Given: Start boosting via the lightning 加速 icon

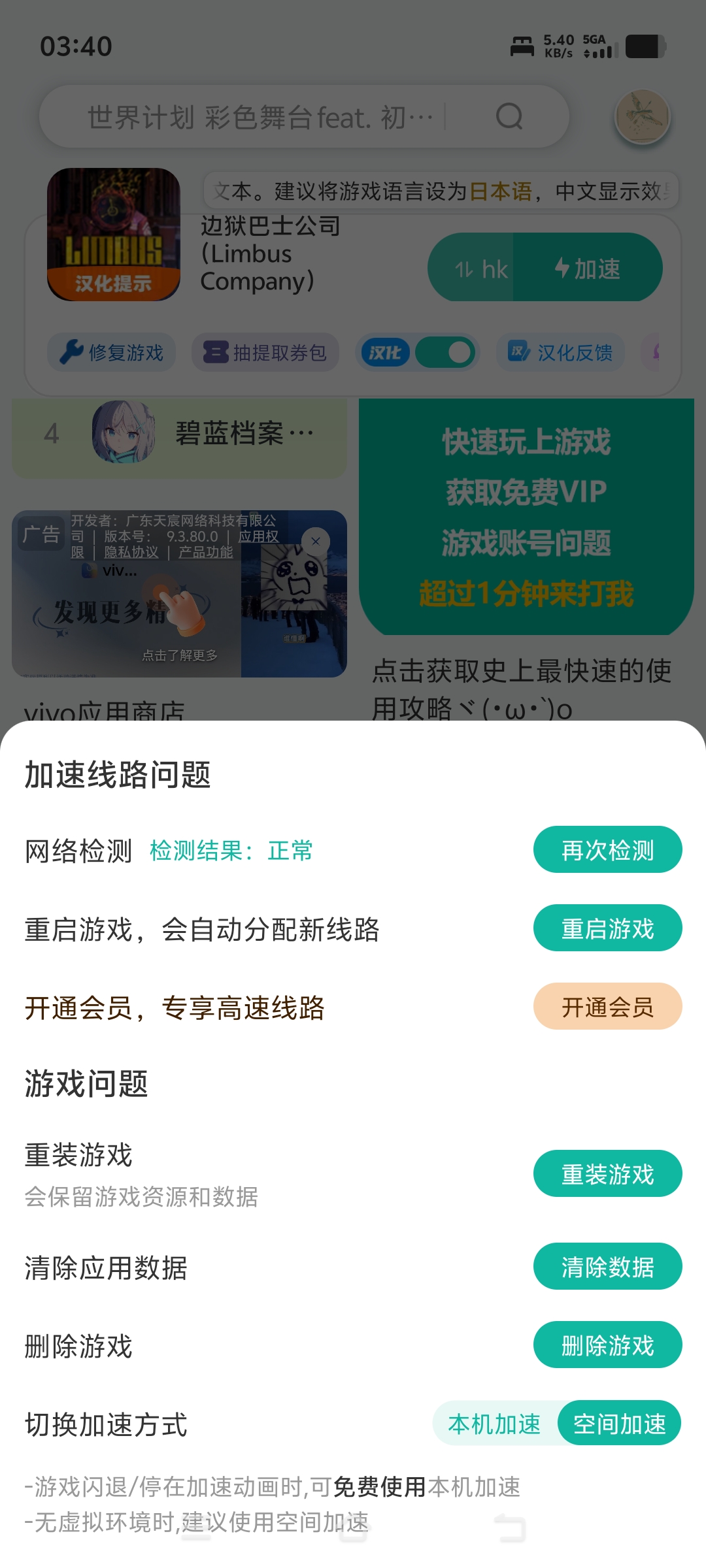Looking at the screenshot, I should point(563,268).
